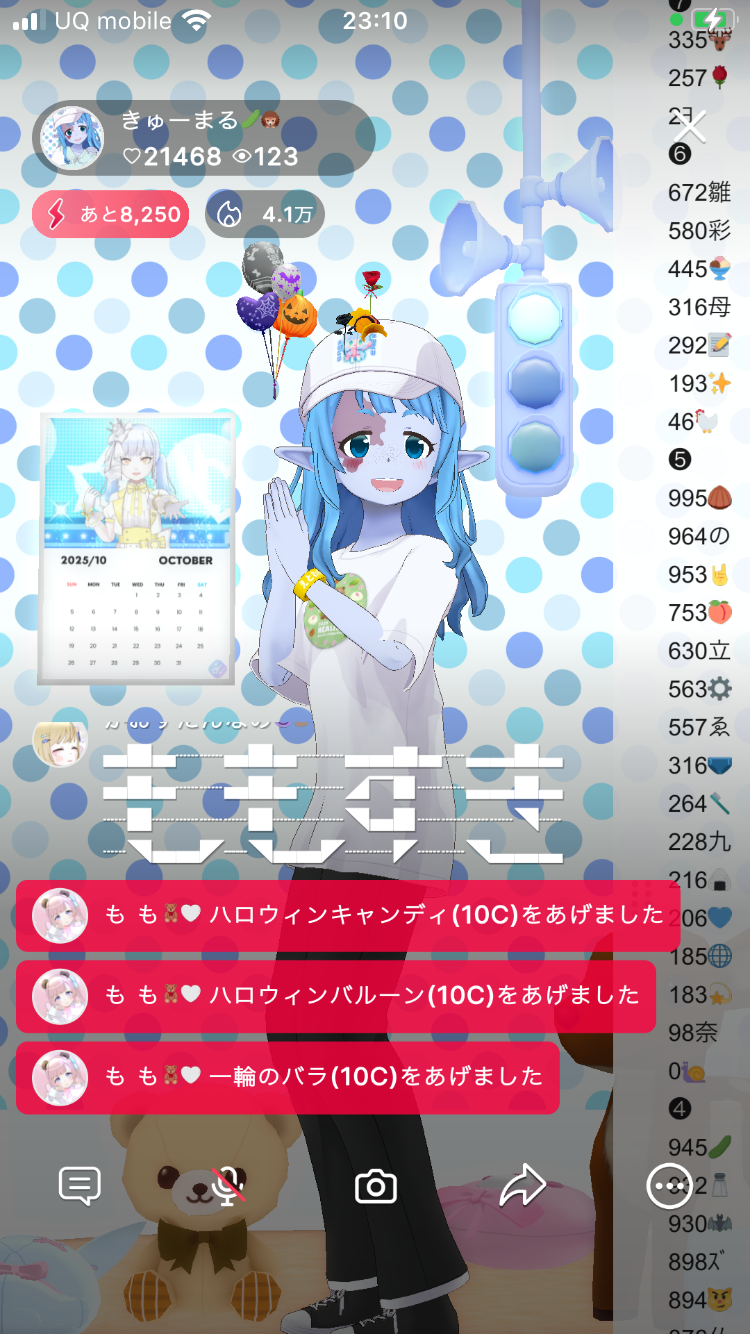Open the 4.1万 flame ranking badge

coord(265,214)
